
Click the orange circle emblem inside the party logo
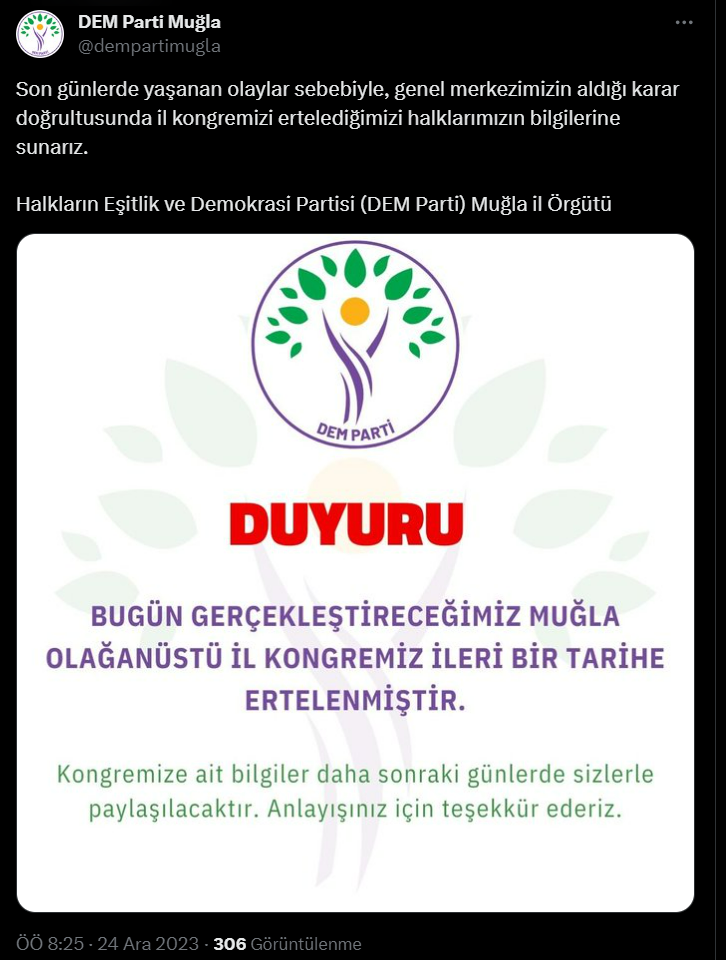click(356, 310)
